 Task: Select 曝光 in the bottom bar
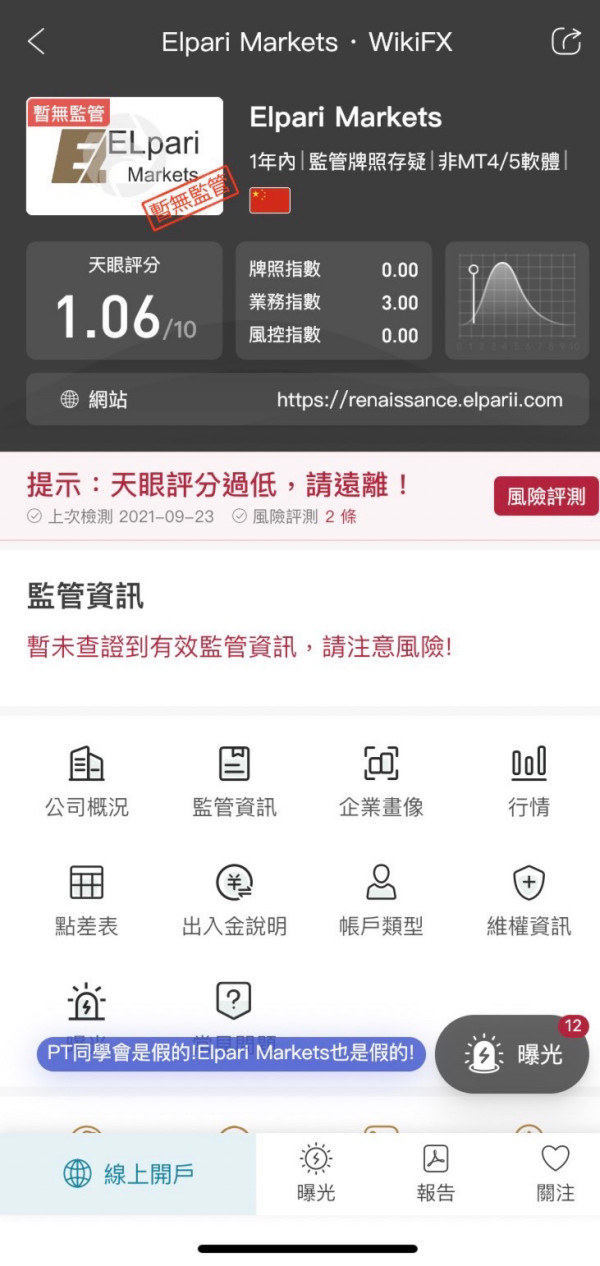coord(316,1174)
